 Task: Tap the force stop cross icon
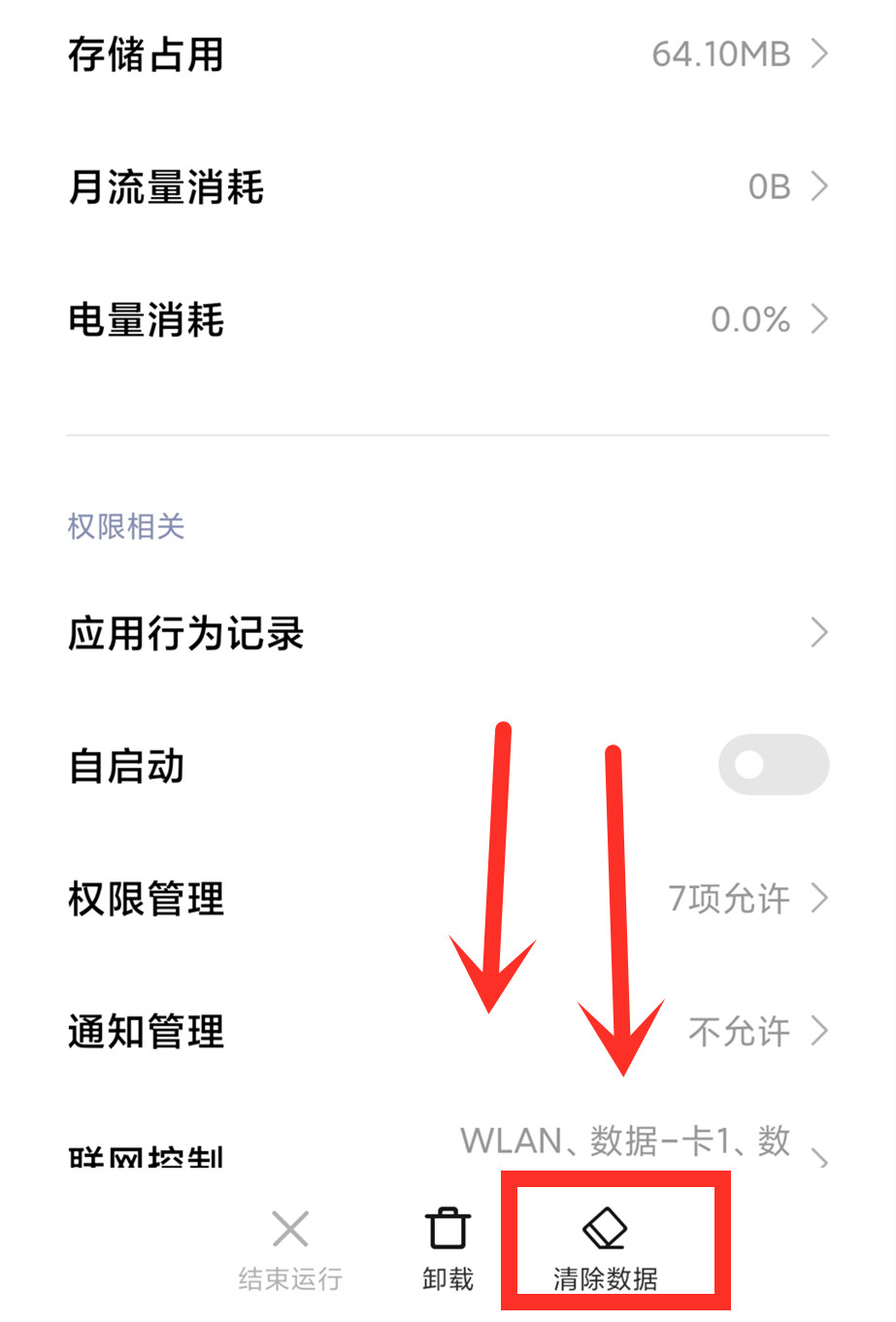pyautogui.click(x=290, y=1226)
